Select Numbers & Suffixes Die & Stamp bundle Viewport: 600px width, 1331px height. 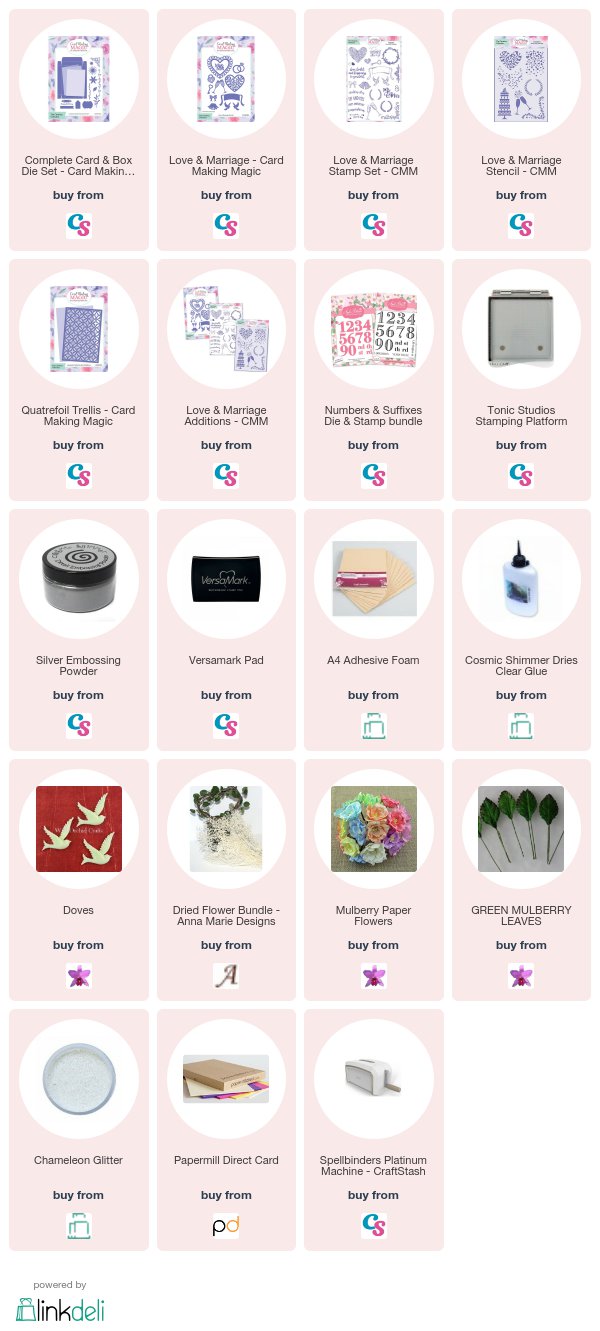(373, 330)
